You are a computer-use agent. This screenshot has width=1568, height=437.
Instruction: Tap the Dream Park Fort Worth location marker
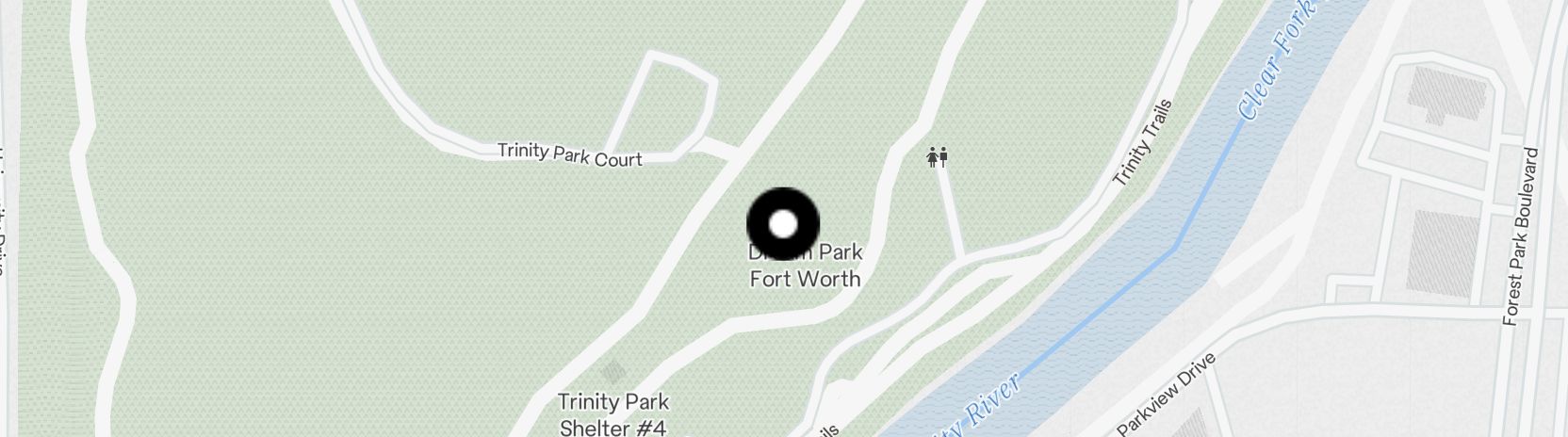pos(783,224)
